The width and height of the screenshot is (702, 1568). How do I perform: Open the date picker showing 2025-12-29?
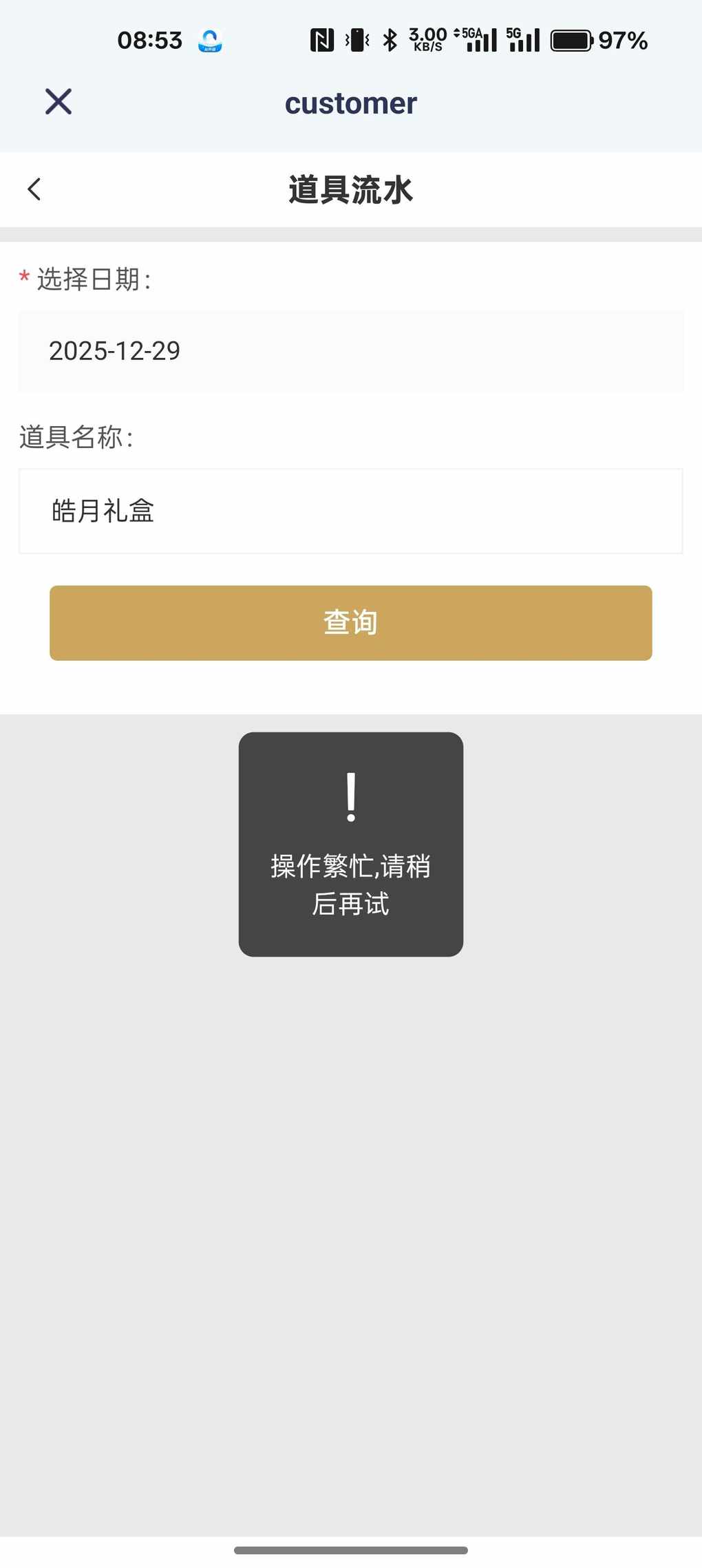350,351
